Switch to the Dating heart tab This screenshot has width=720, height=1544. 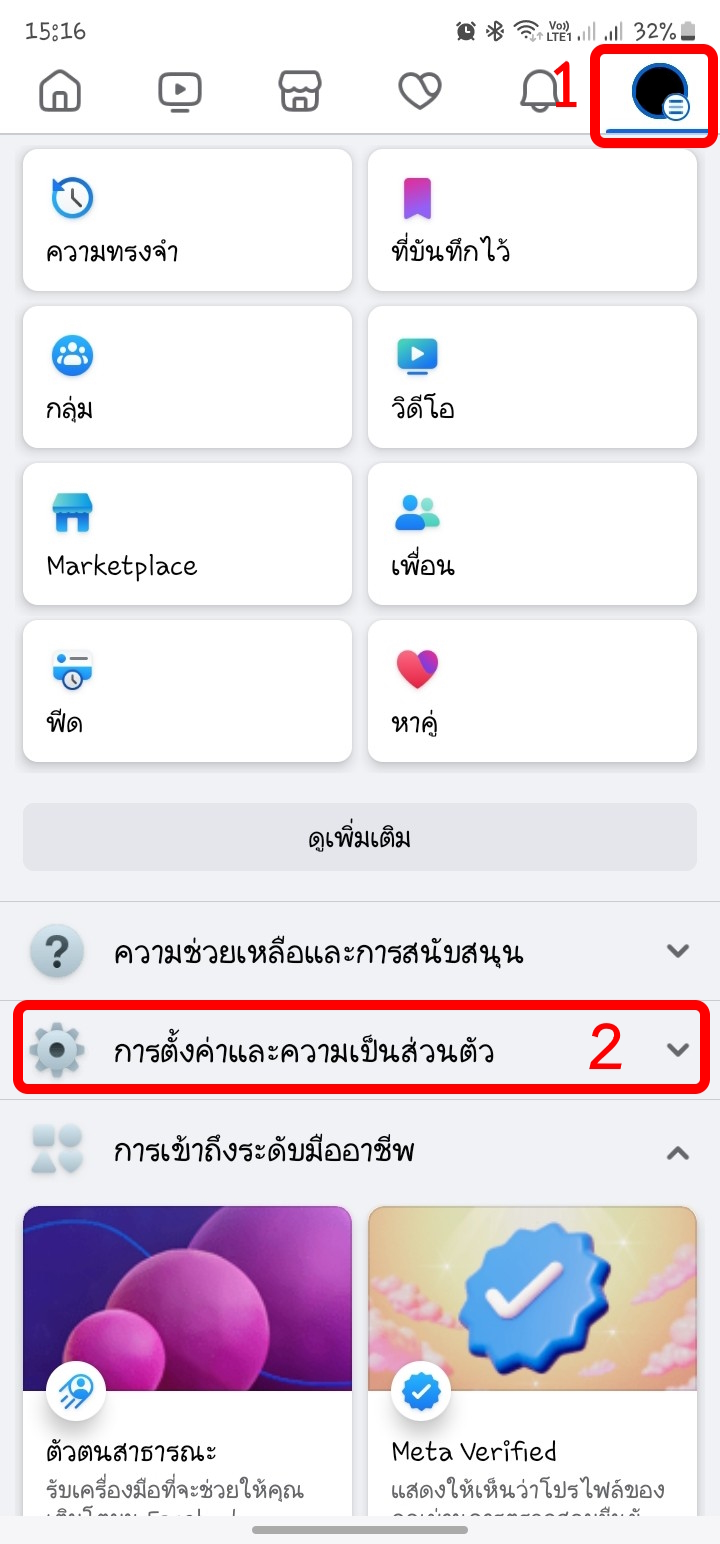coord(420,92)
